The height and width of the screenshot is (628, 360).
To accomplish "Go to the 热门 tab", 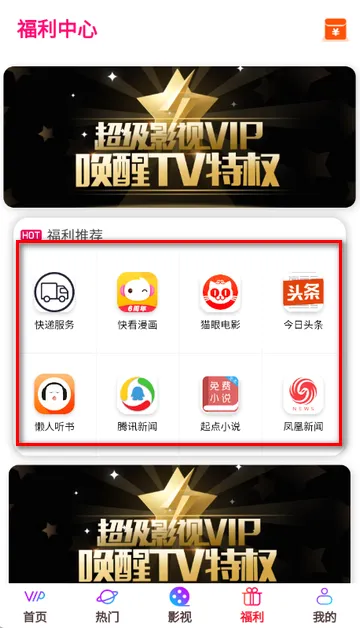I will point(107,606).
